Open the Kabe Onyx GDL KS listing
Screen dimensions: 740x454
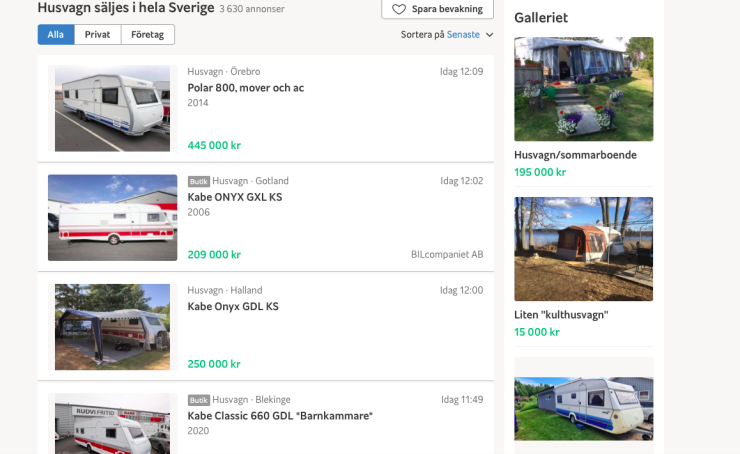pos(233,306)
